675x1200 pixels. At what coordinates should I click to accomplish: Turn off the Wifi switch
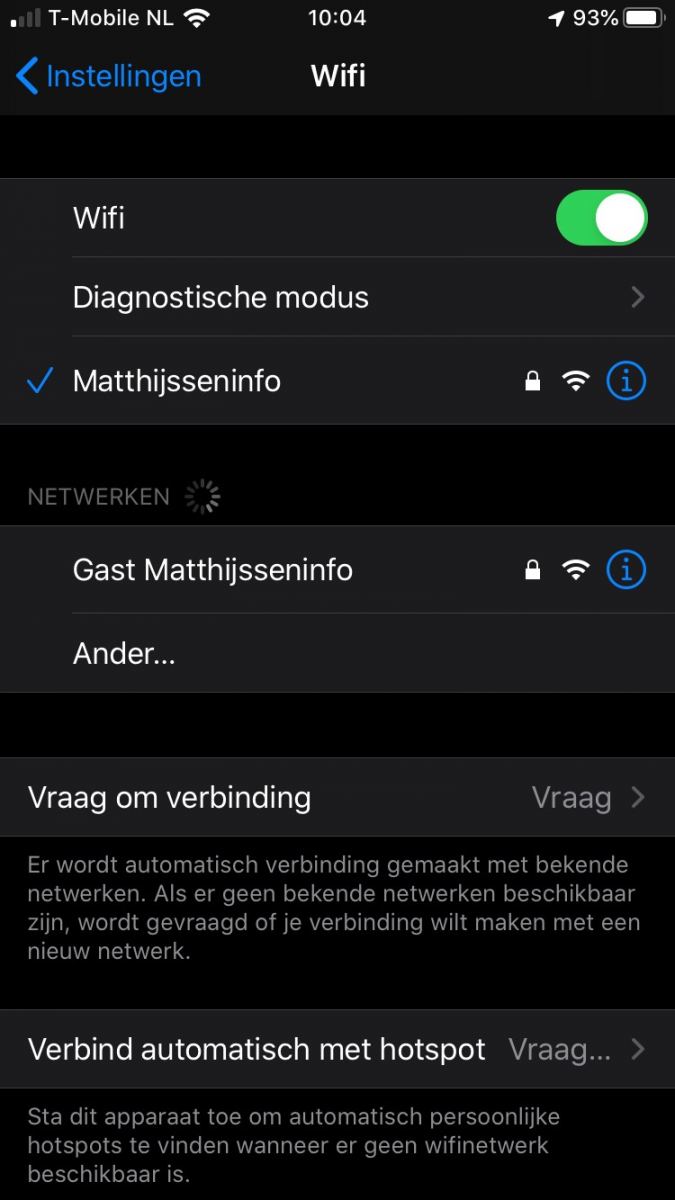pyautogui.click(x=601, y=218)
